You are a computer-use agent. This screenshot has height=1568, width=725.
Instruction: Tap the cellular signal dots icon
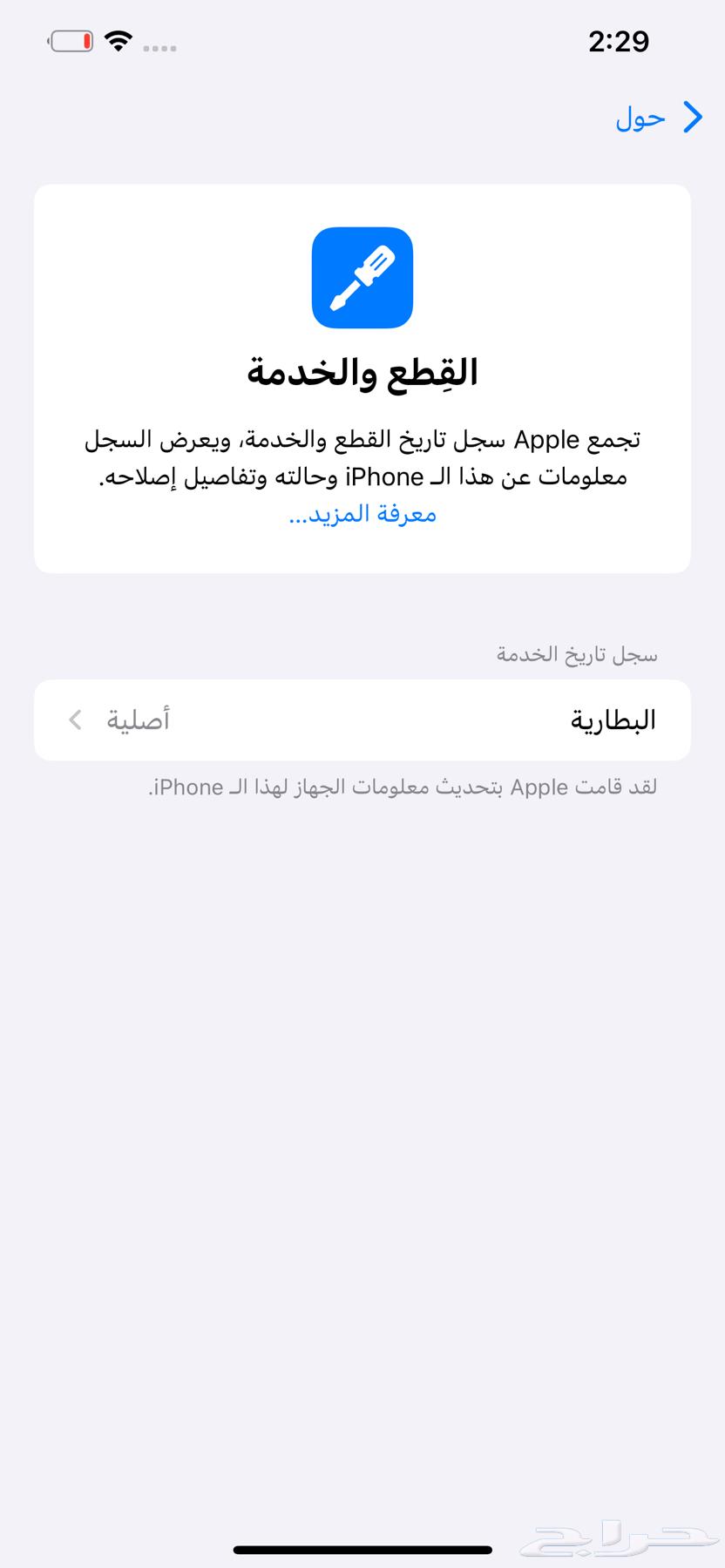[x=159, y=48]
